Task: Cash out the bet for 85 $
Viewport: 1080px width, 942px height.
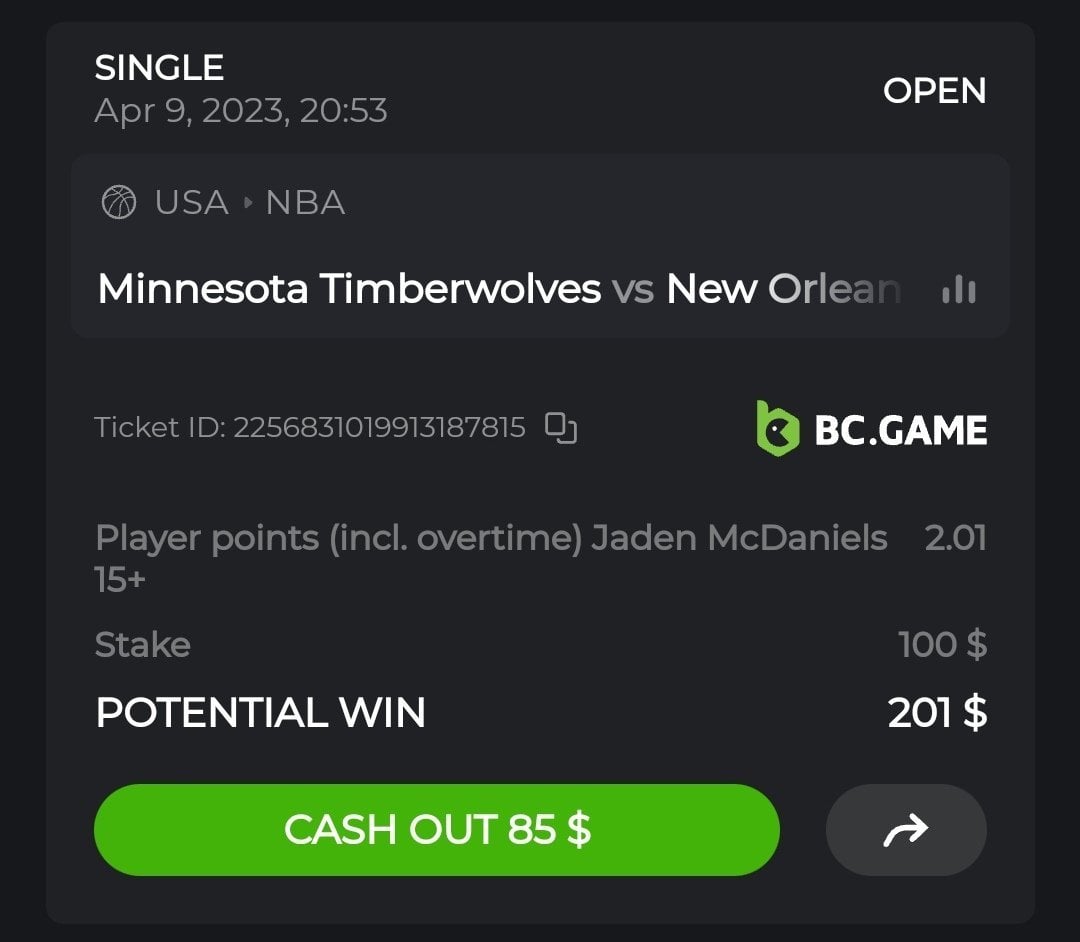Action: click(x=436, y=830)
